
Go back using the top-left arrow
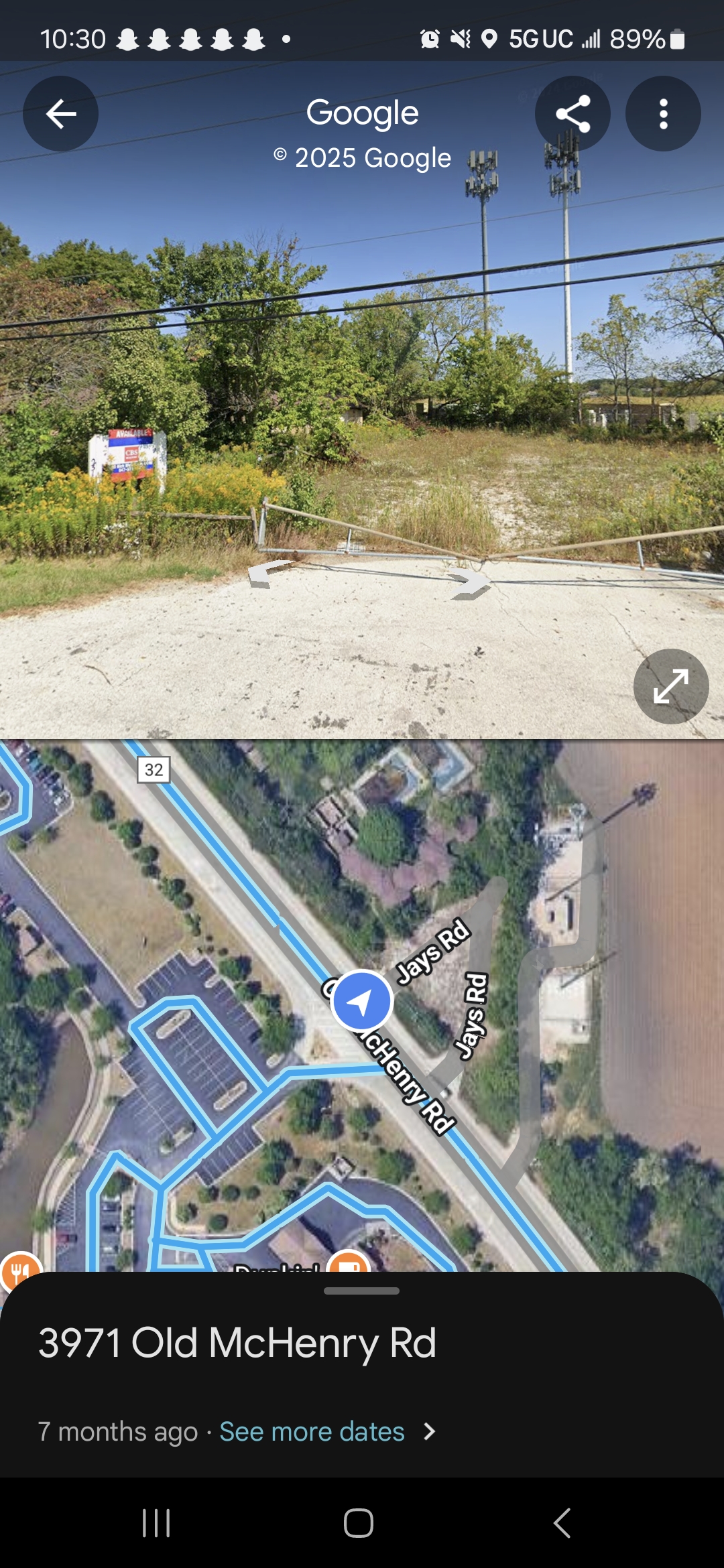(60, 114)
